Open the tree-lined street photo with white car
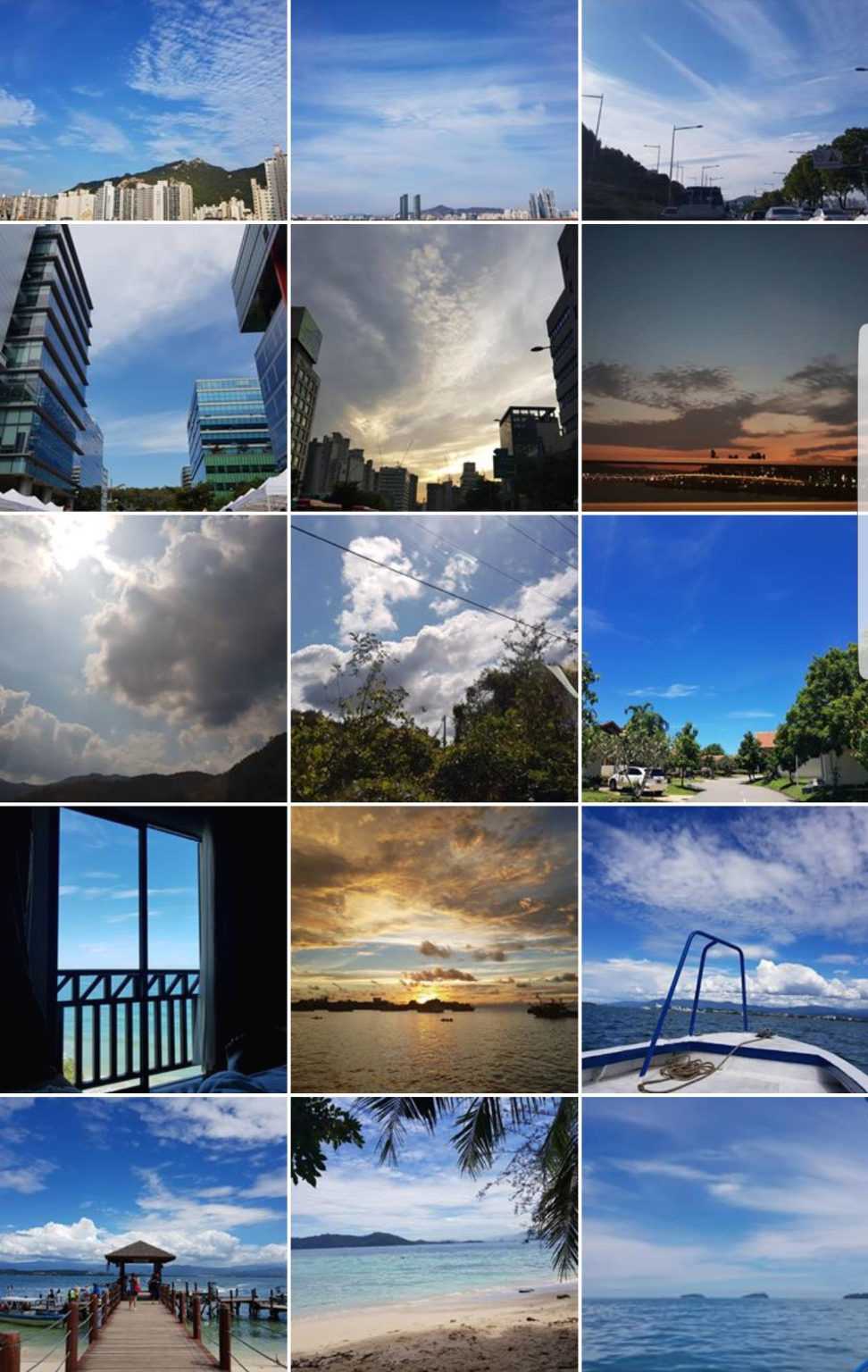The width and height of the screenshot is (868, 1372). 720,658
